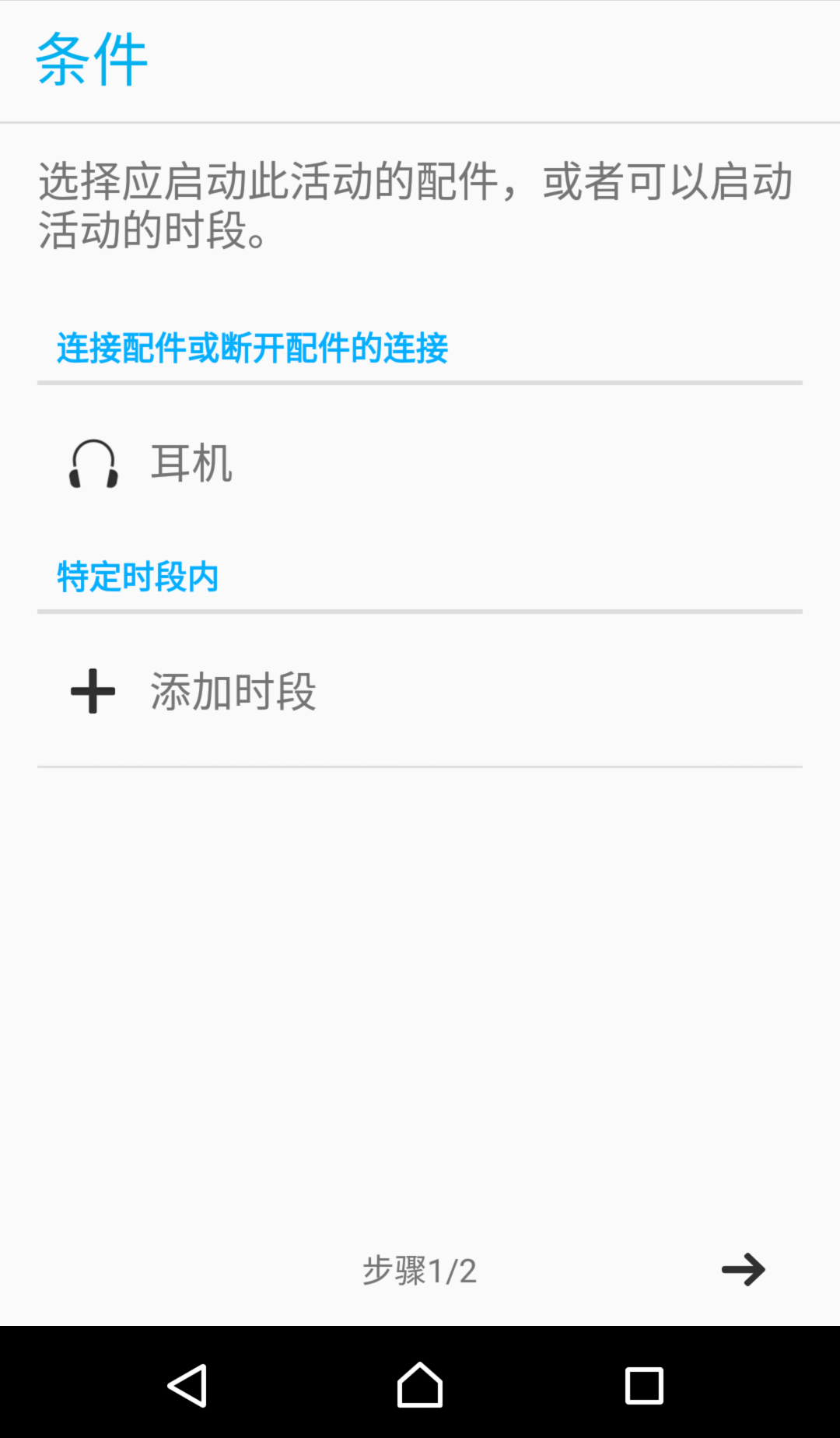Screen dimensions: 840x1438
Task: Click the plus icon beside 添加时段
Action: 91,692
